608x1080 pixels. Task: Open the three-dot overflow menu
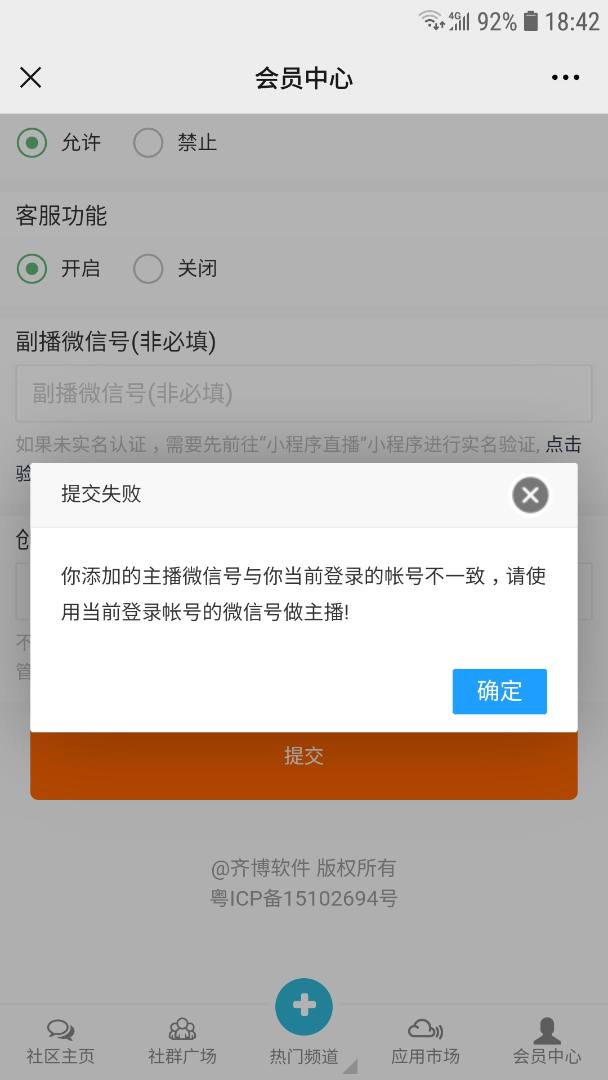[565, 78]
